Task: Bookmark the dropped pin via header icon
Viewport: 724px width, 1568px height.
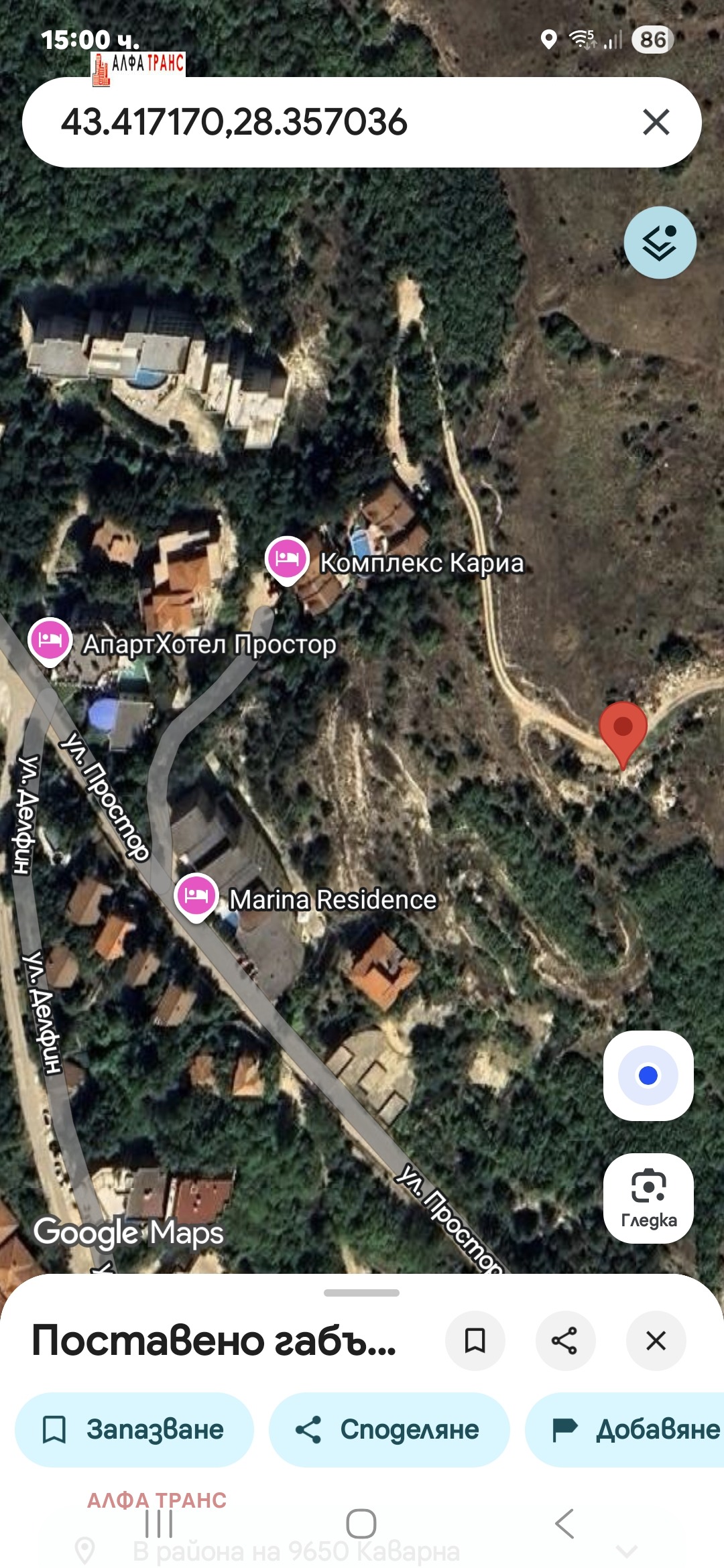Action: 475,1341
